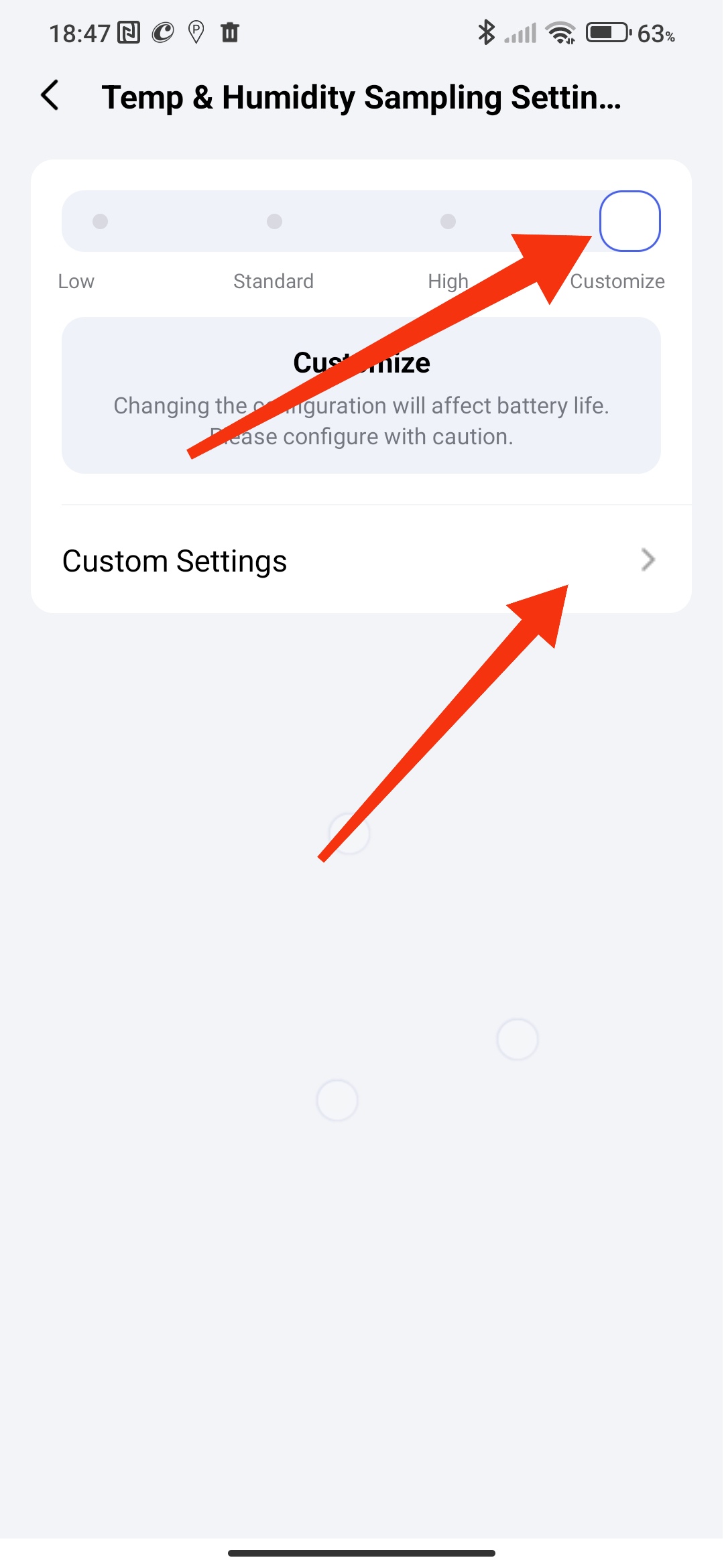Select the Standard sampling level
The height and width of the screenshot is (1568, 724).
[x=274, y=221]
